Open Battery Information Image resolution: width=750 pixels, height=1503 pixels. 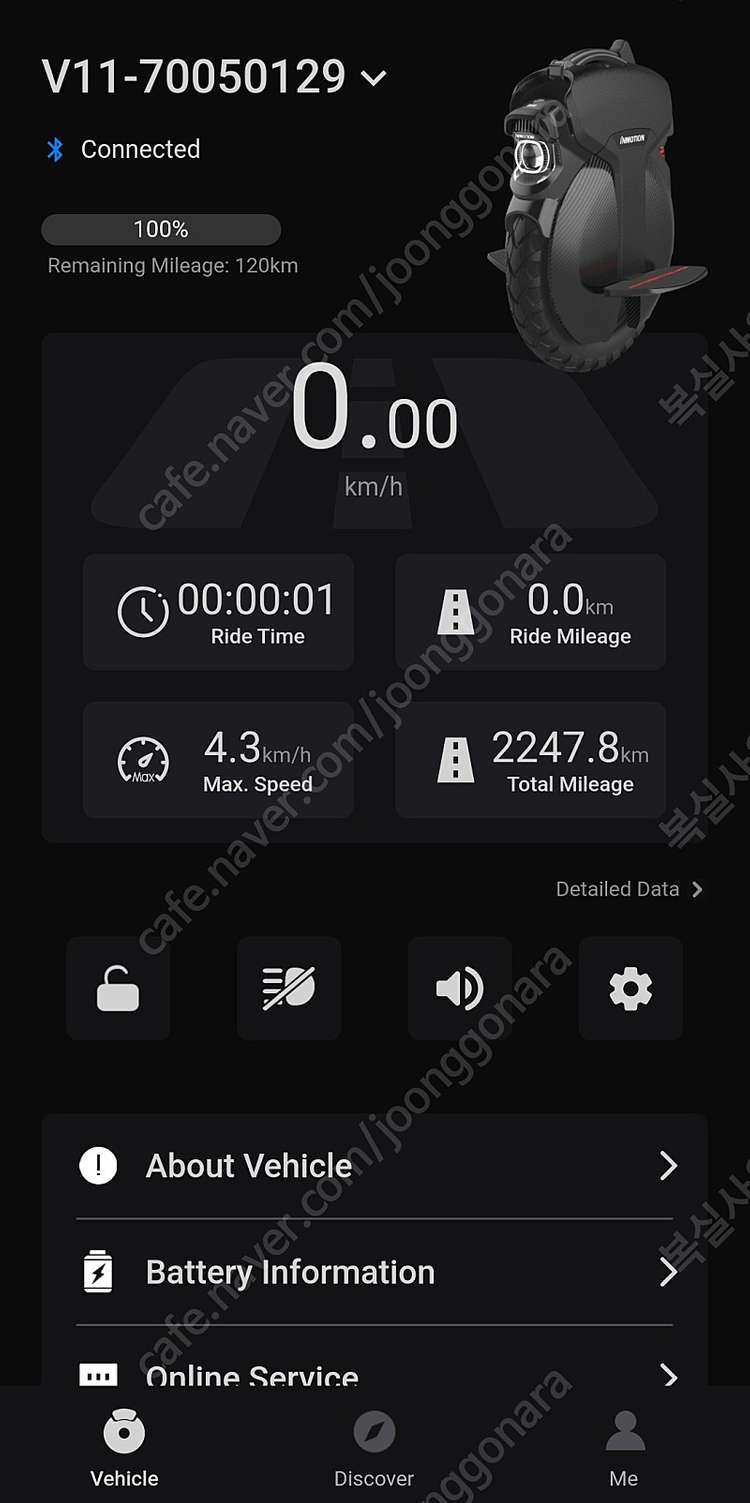point(375,1272)
